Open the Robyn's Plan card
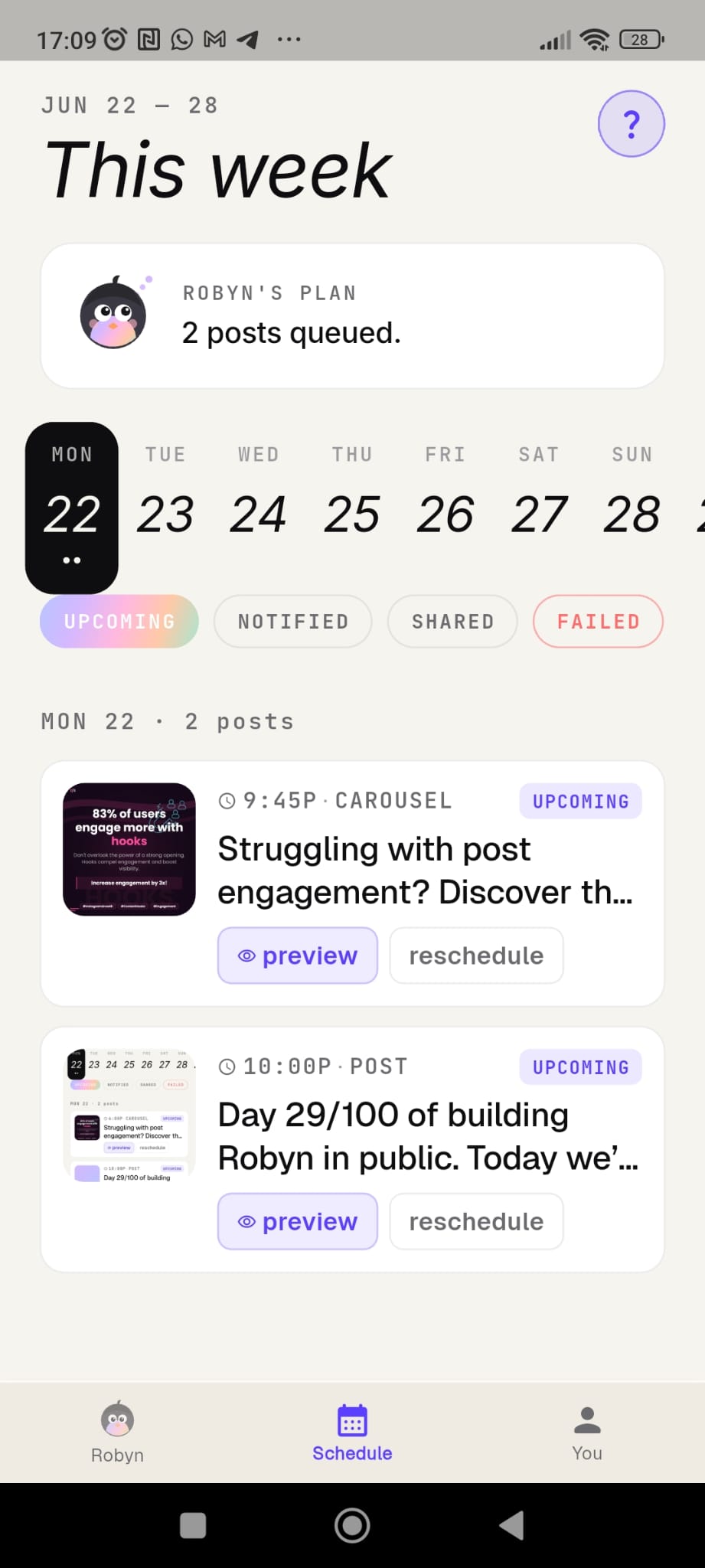The width and height of the screenshot is (705, 1568). (x=352, y=315)
